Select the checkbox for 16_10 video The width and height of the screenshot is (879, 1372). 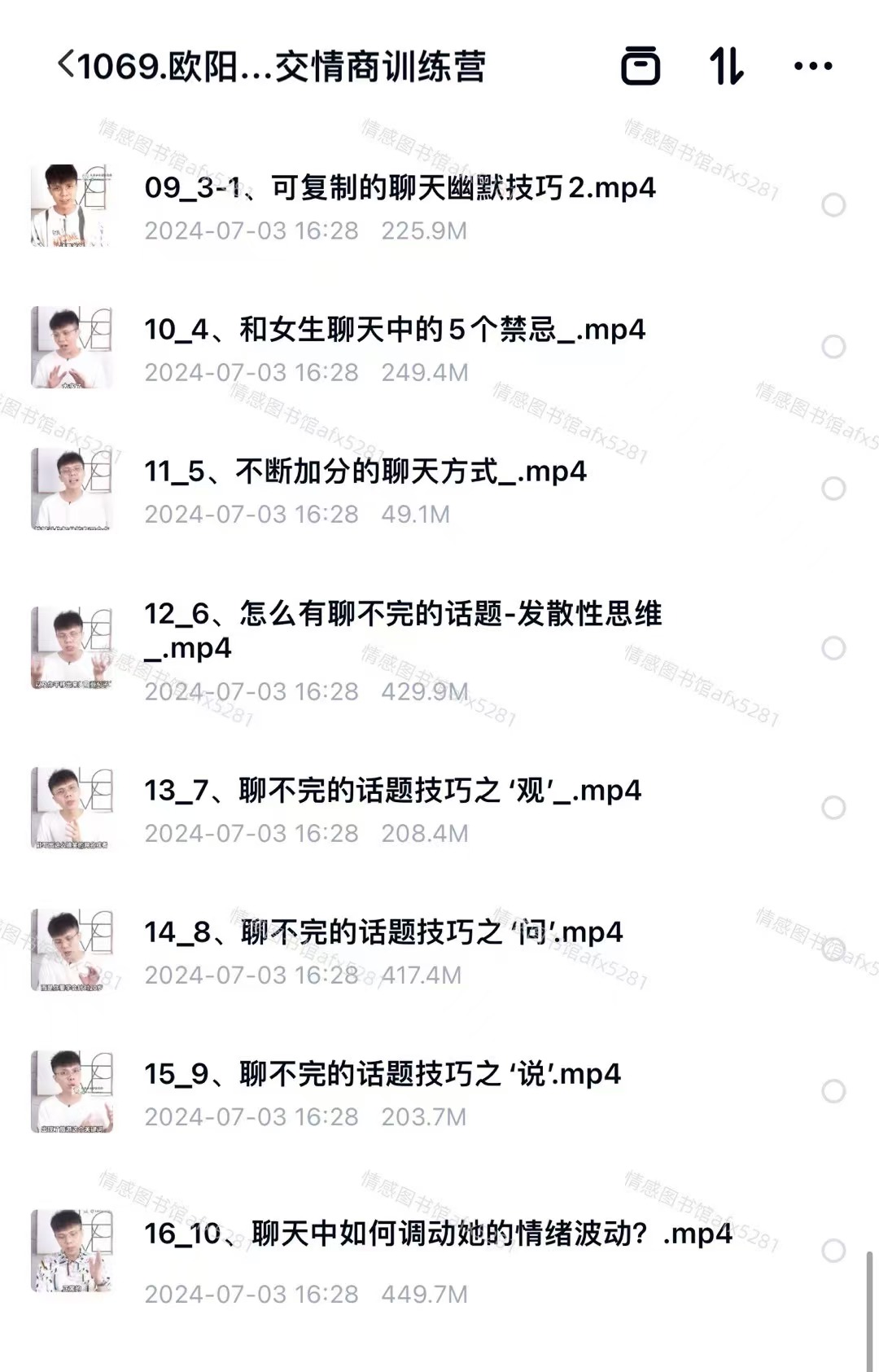coord(833,1251)
